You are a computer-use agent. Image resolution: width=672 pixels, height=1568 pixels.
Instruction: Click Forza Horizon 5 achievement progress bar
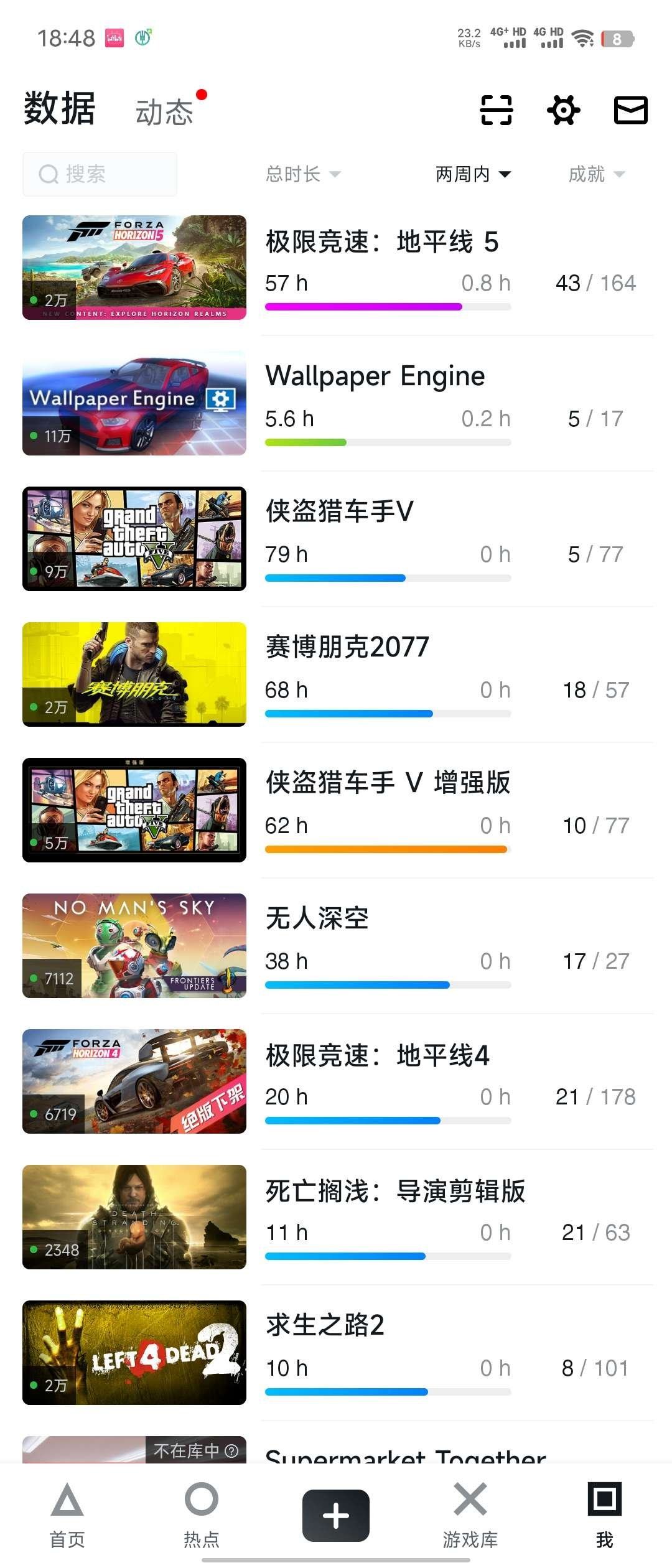(388, 306)
